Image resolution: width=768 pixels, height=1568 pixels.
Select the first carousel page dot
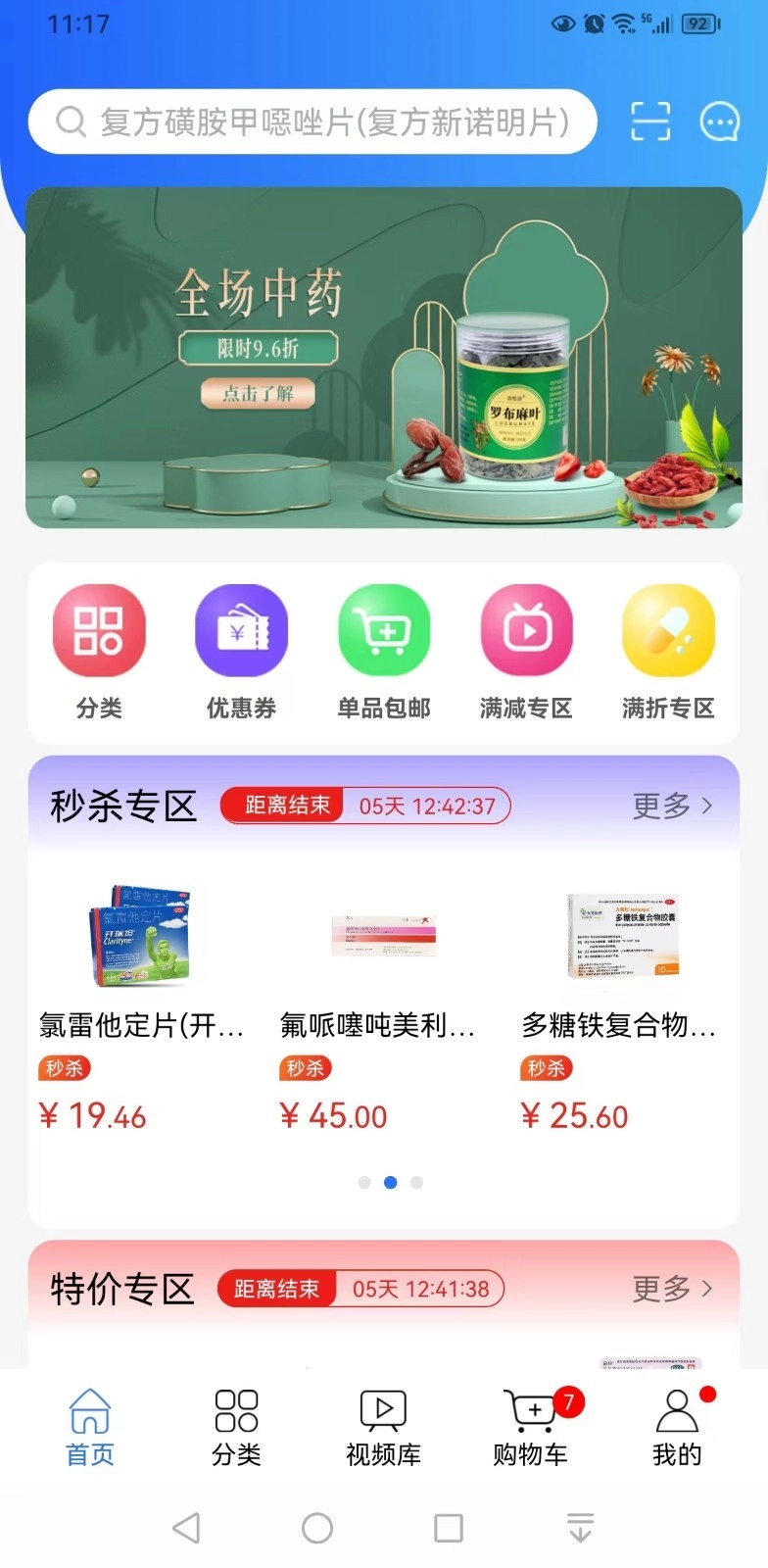[364, 1183]
